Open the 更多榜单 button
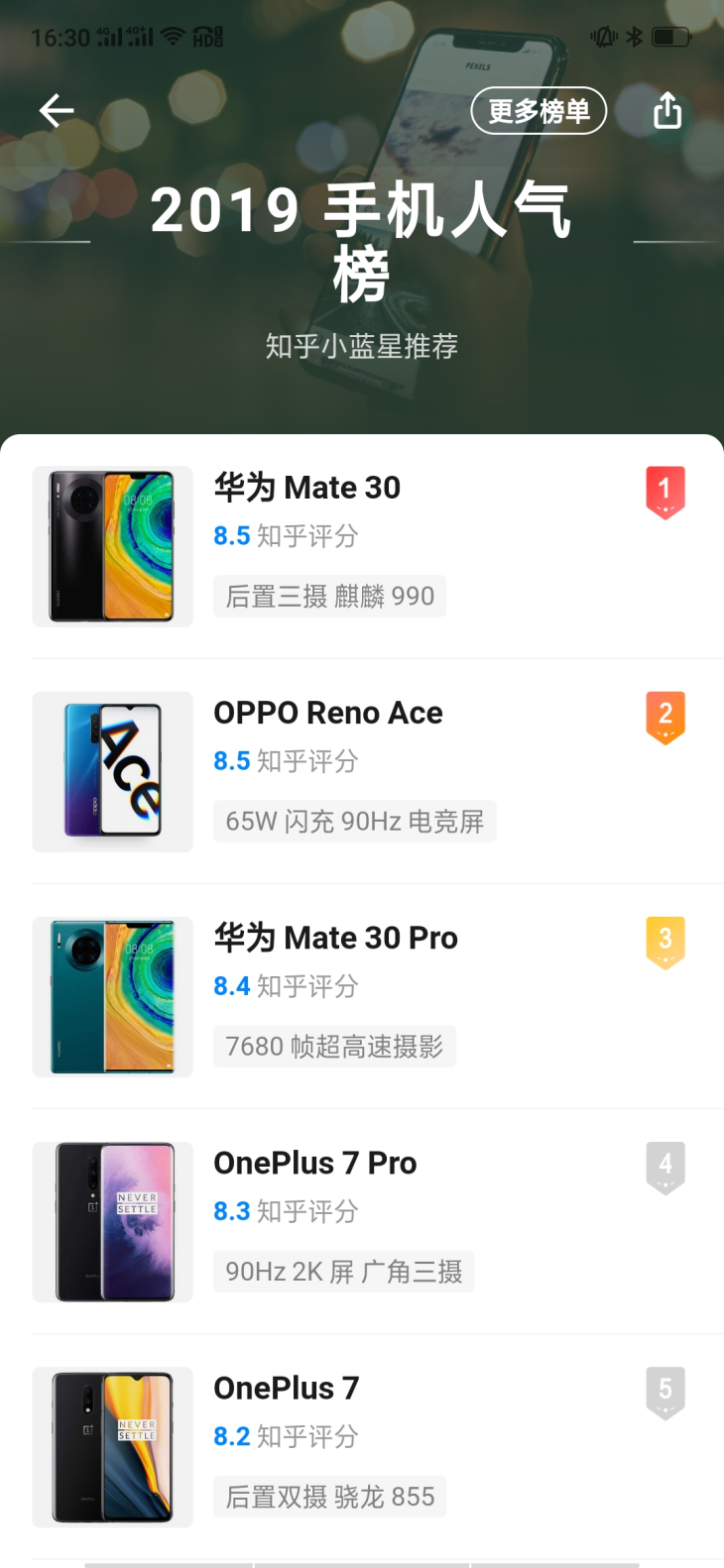This screenshot has height=1568, width=724. tap(539, 111)
